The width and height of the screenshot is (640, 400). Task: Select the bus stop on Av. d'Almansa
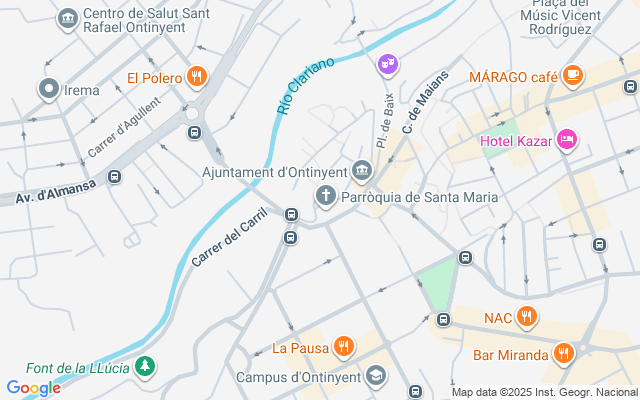click(x=115, y=177)
